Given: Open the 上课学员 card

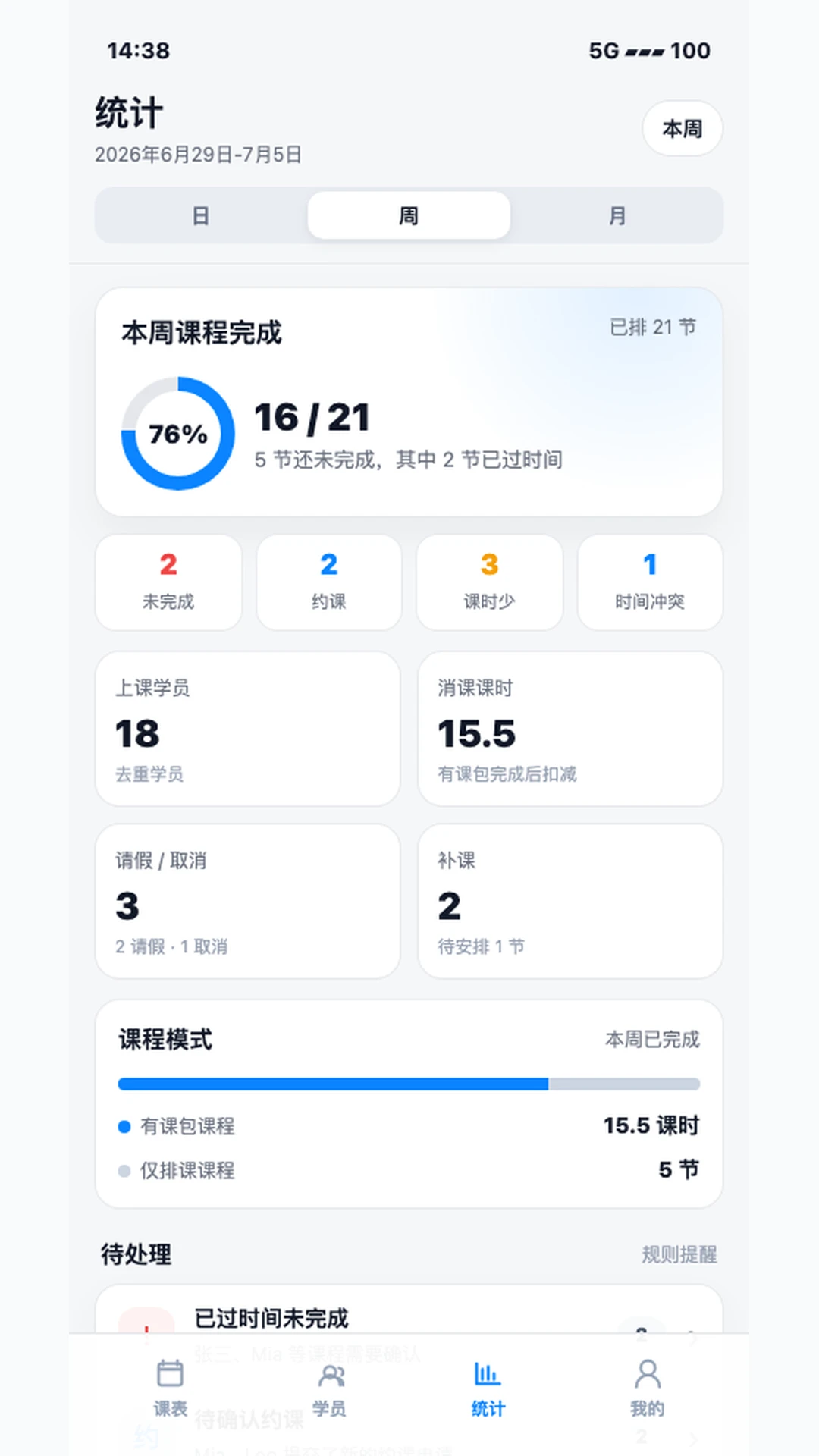Looking at the screenshot, I should (x=248, y=729).
